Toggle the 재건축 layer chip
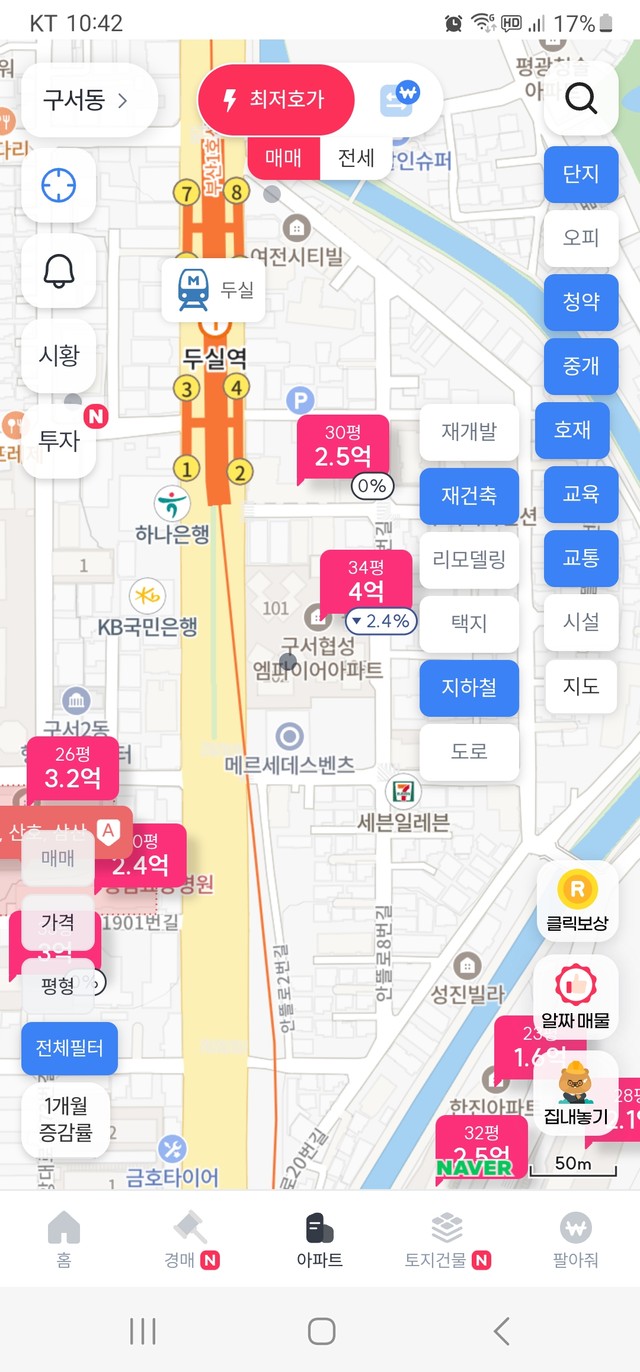640x1372 pixels. coord(469,495)
